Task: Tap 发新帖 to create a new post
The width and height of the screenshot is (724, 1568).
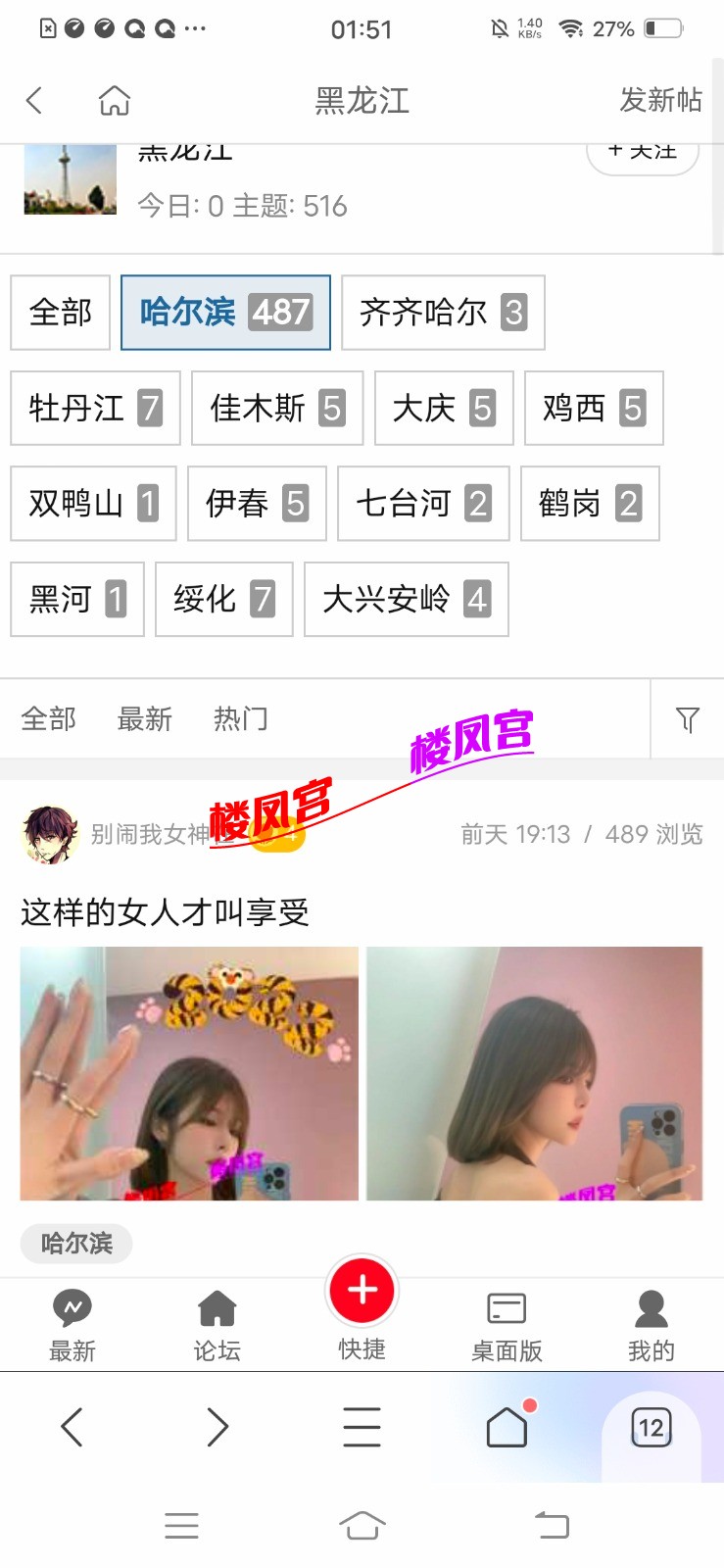Action: coord(660,100)
